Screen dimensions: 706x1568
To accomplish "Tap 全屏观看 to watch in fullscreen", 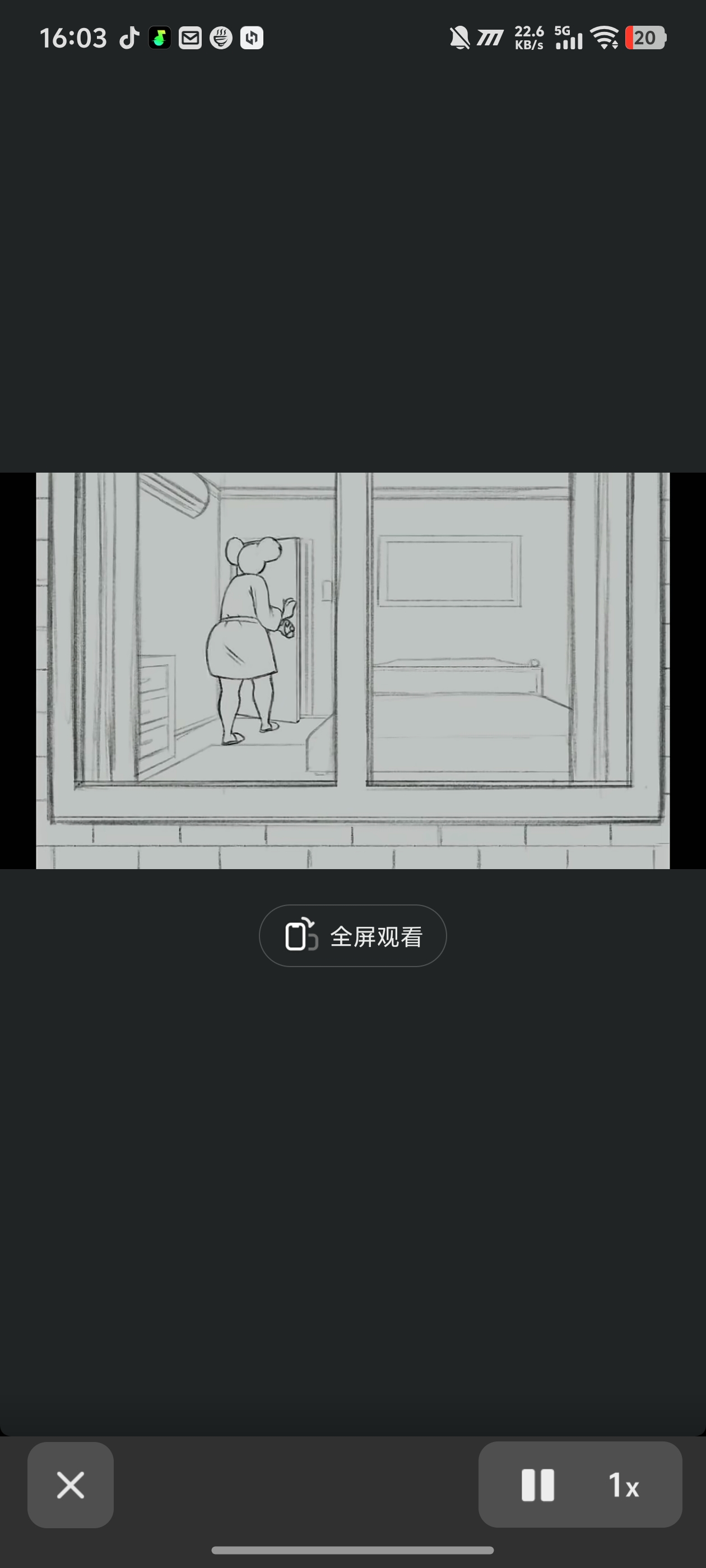I will [352, 936].
